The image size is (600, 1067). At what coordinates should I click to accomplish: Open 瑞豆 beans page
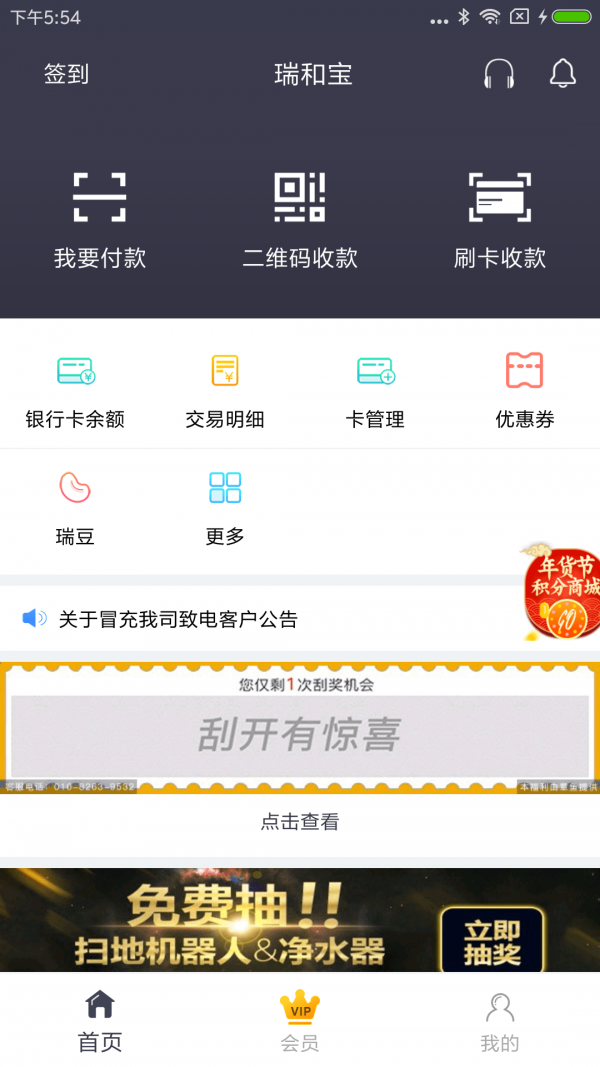tap(75, 507)
